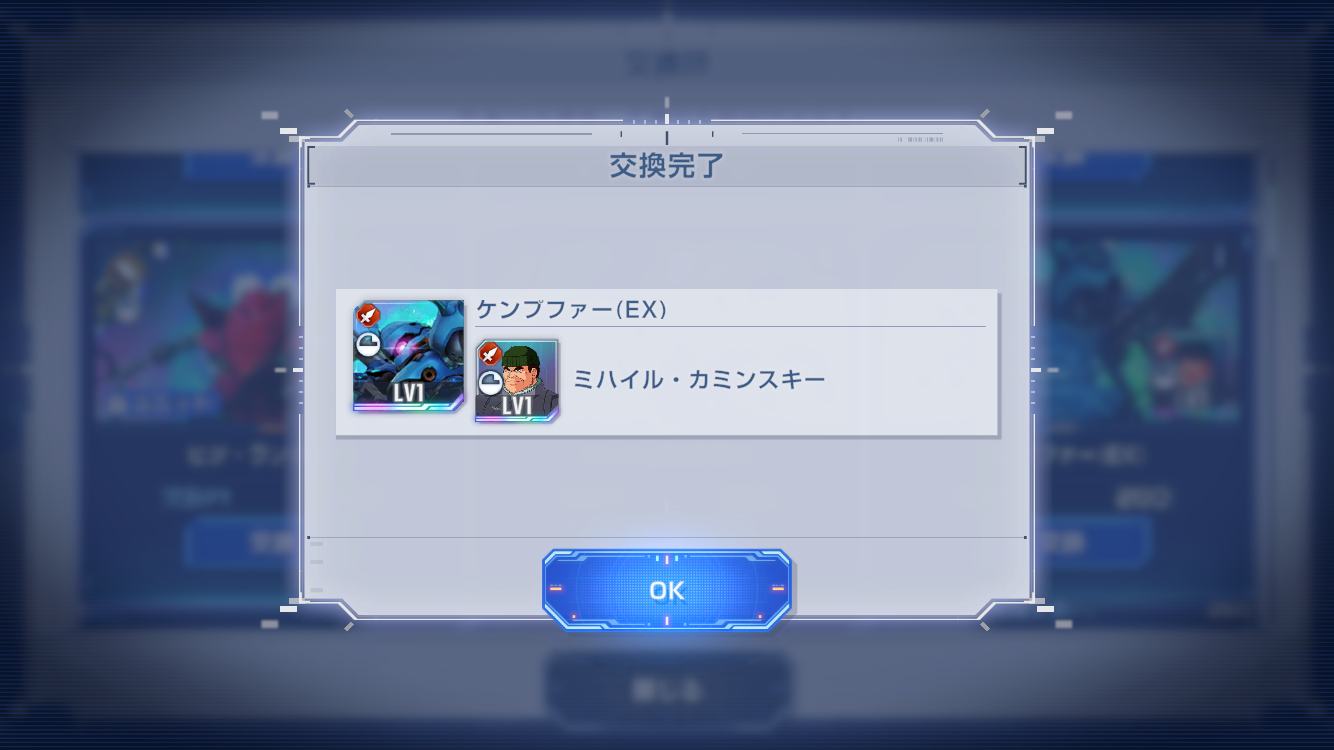
Task: Confirm the exchange with the OK button
Action: (667, 590)
